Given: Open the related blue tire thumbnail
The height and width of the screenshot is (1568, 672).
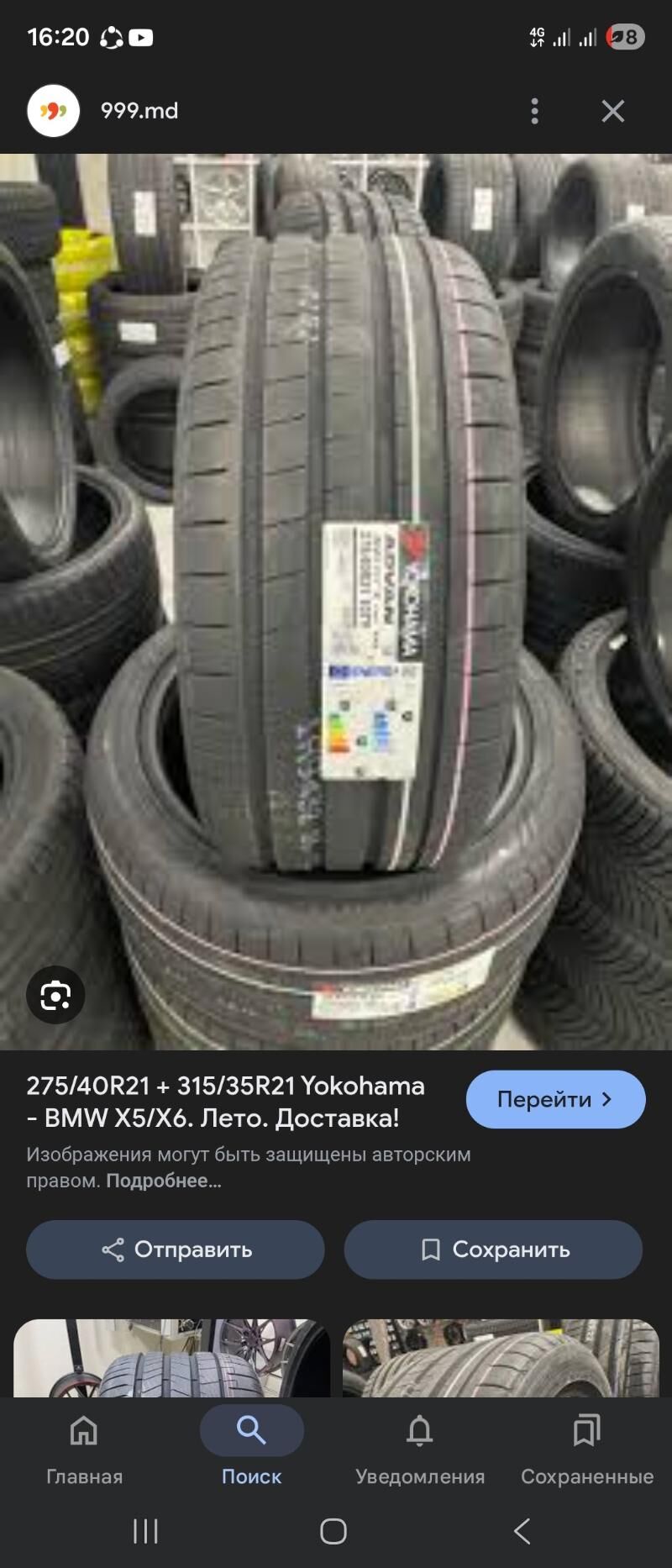Looking at the screenshot, I should click(x=171, y=1359).
